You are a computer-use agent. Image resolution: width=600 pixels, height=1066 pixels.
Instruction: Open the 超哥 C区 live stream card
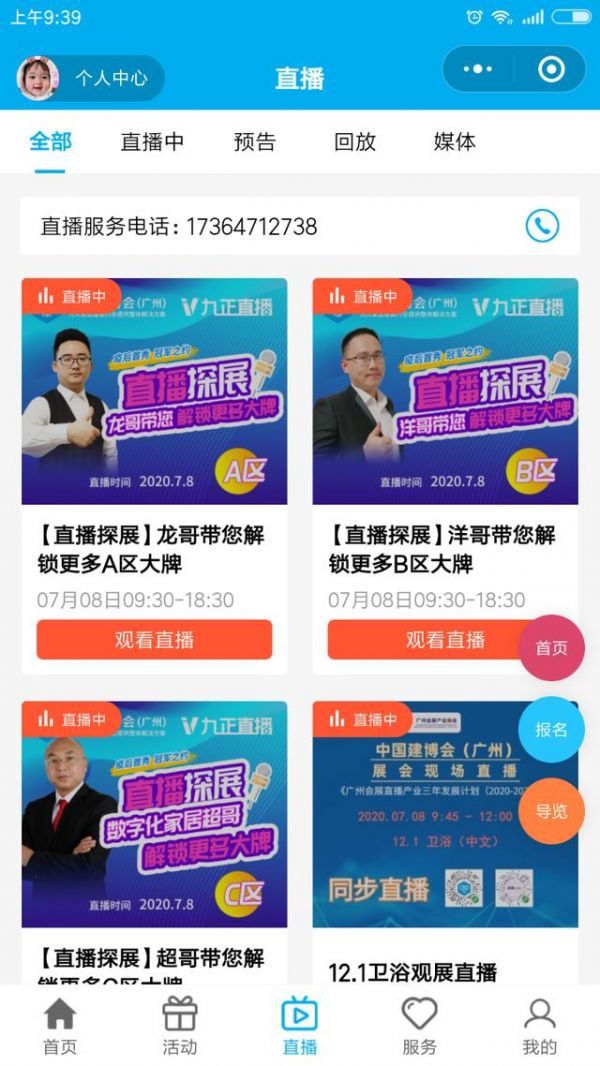(154, 815)
